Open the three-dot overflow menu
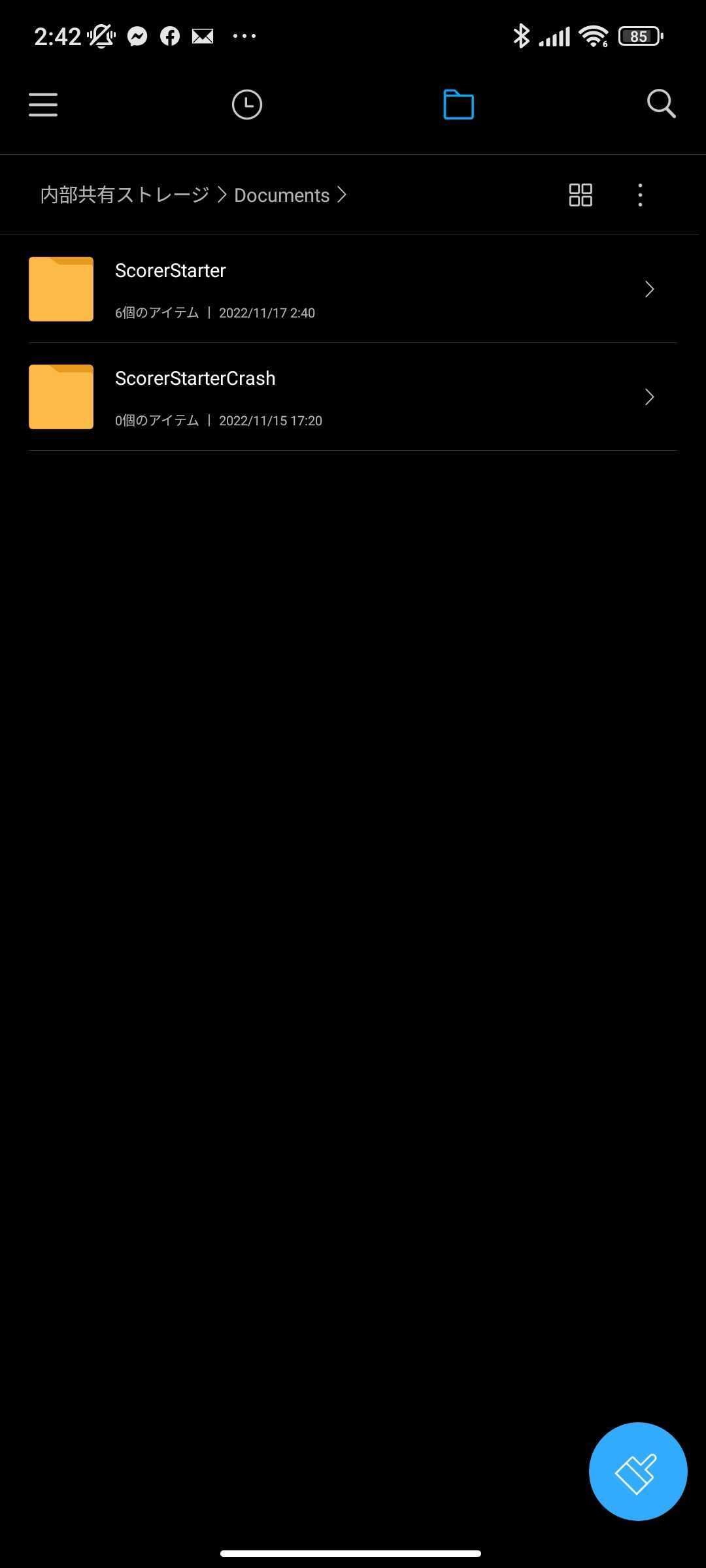706x1568 pixels. (x=640, y=195)
